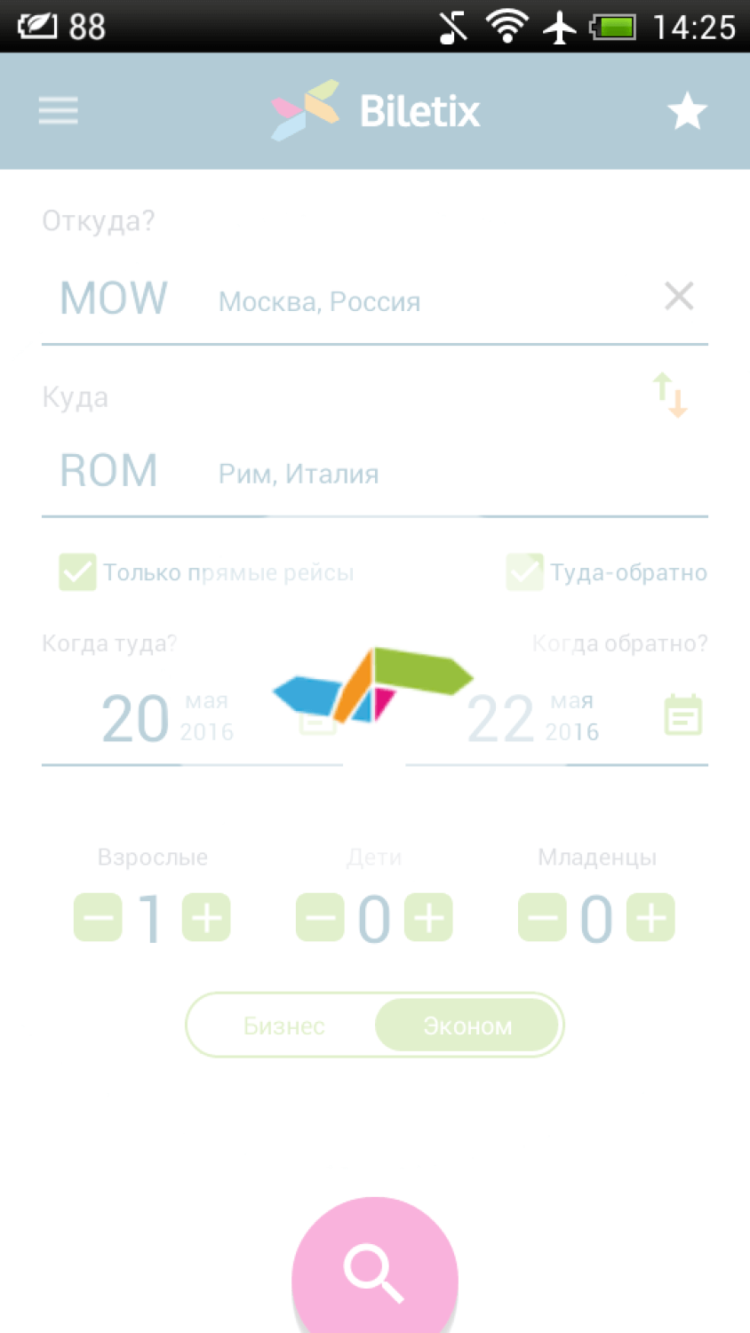
Task: Tap the Biletix logo in the header
Action: [x=375, y=110]
